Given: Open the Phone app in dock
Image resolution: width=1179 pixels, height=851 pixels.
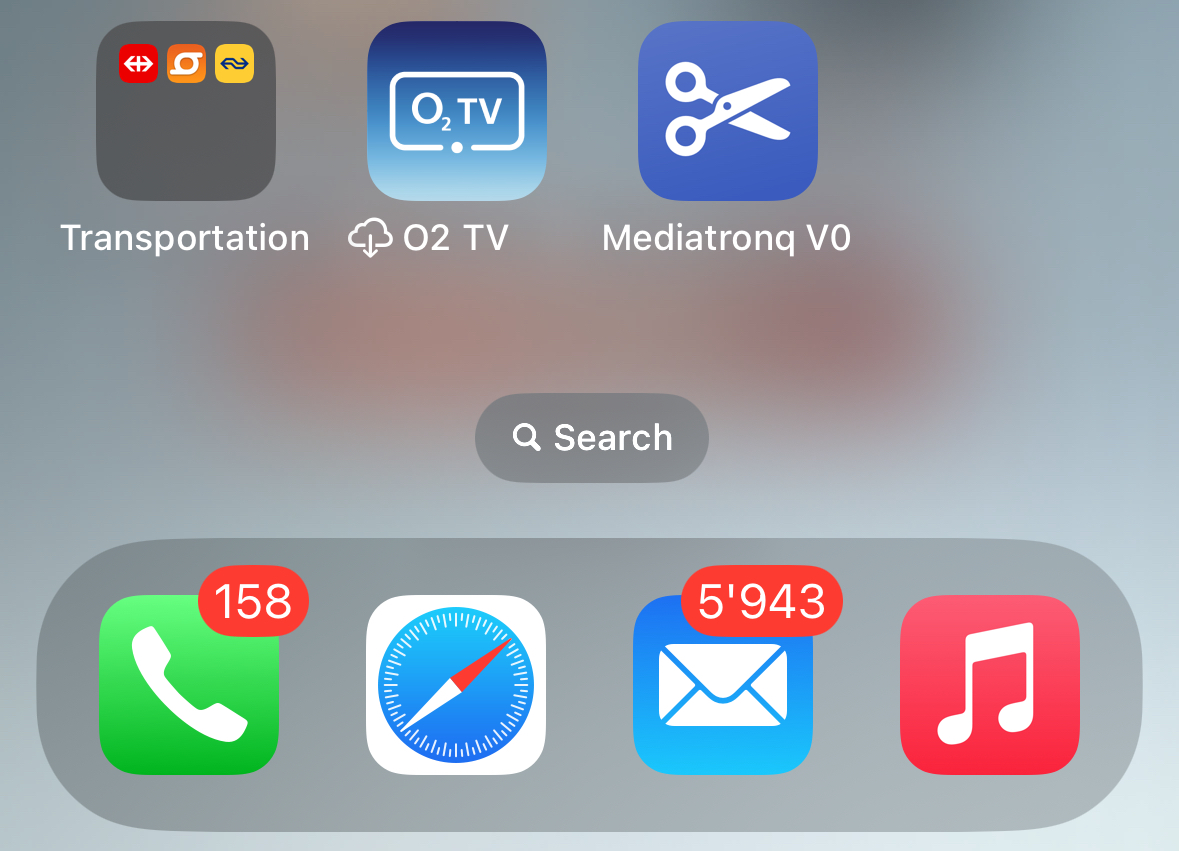Looking at the screenshot, I should (x=188, y=685).
